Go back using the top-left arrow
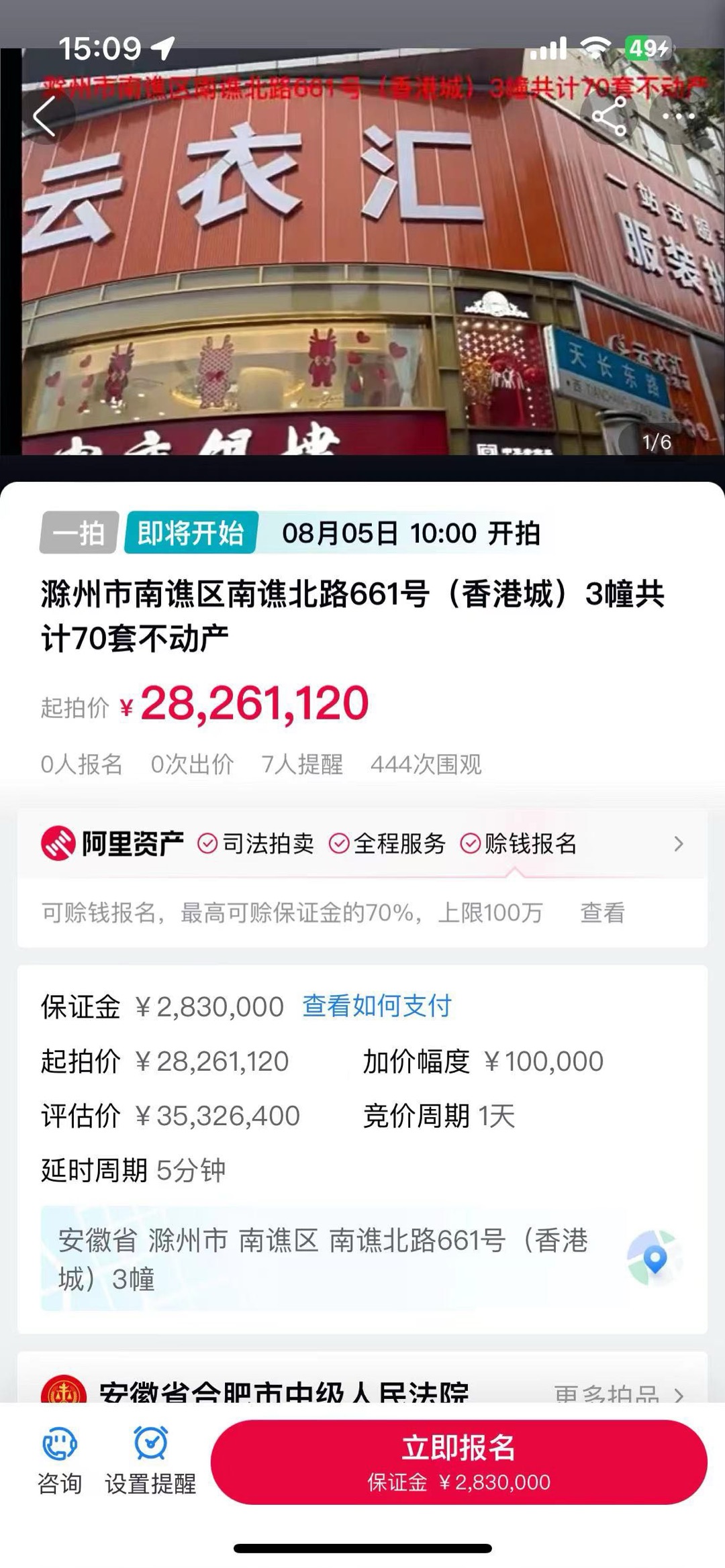This screenshot has width=725, height=1568. coord(44,117)
